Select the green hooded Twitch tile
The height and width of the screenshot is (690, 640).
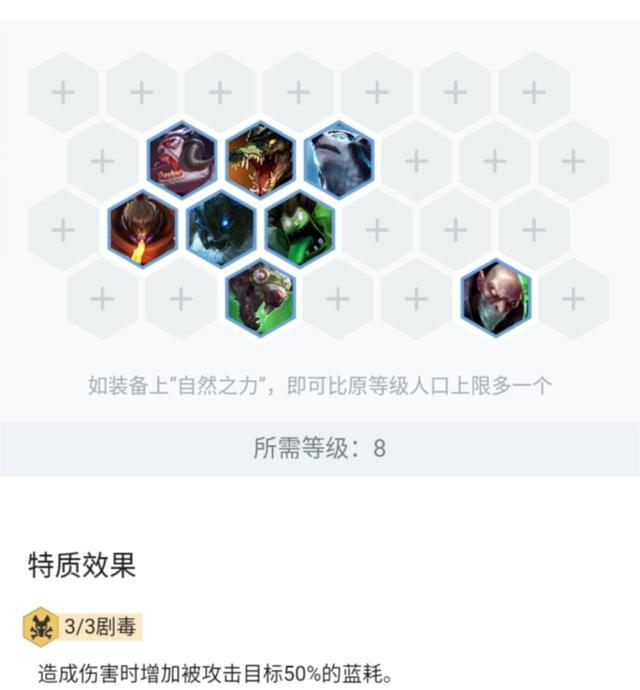299,228
